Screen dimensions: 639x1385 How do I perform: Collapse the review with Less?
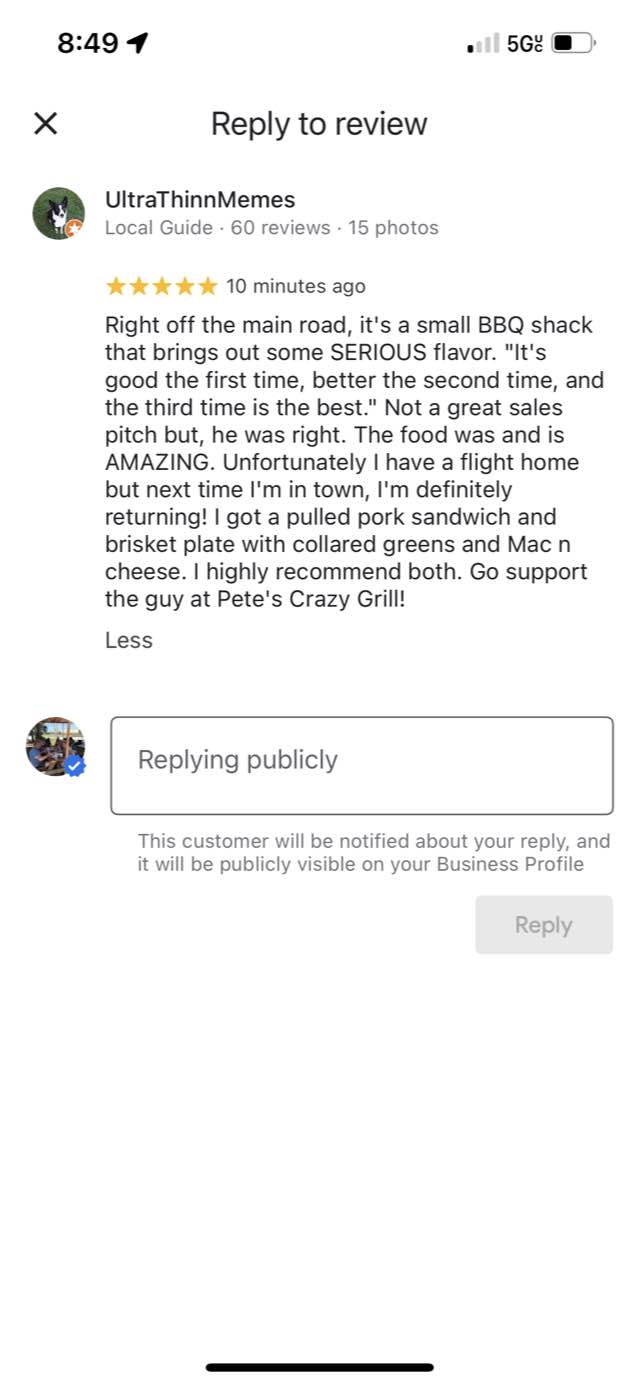[129, 640]
